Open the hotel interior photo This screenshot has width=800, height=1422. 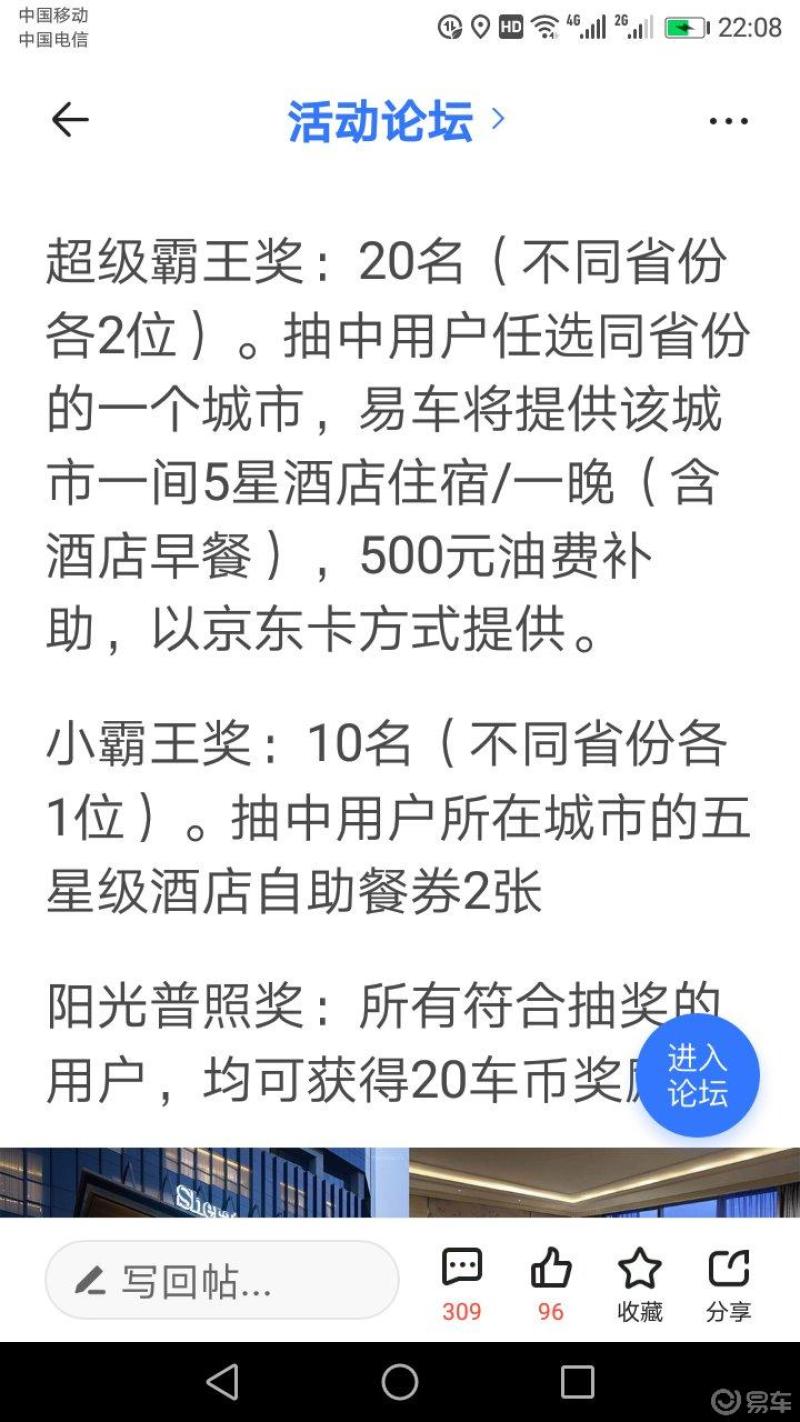605,1182
